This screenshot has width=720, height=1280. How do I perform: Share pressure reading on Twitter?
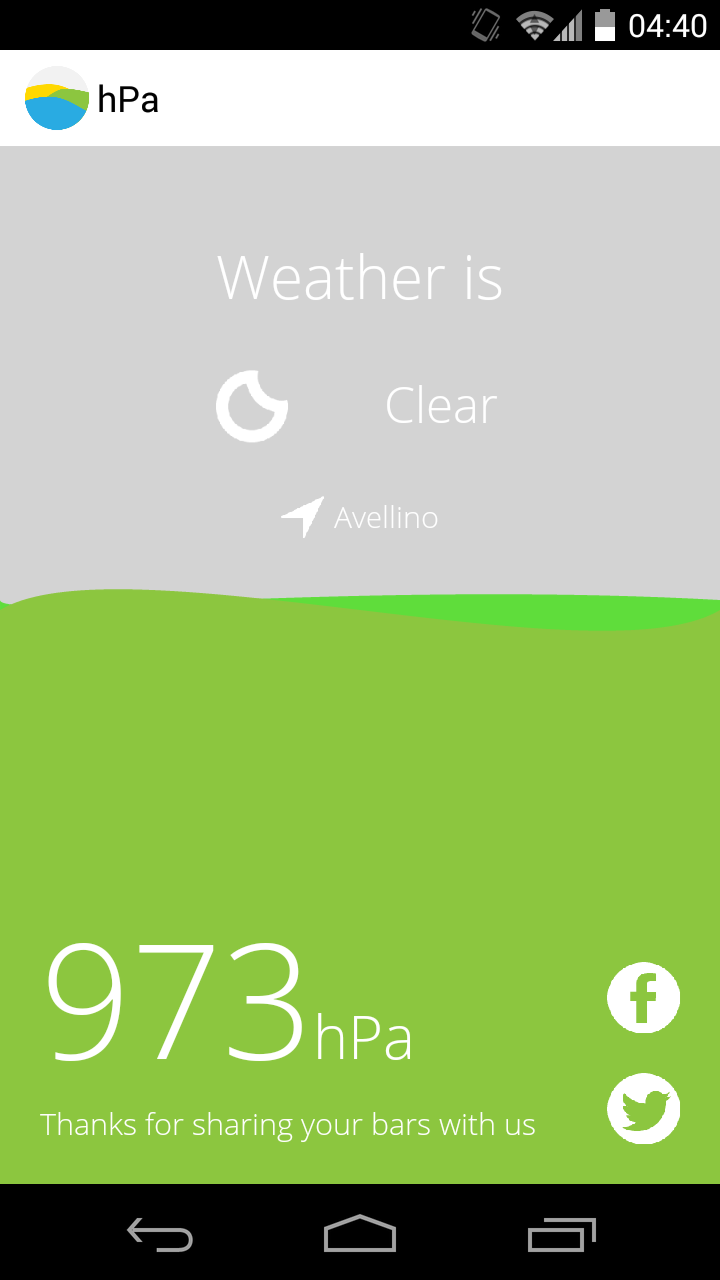643,1108
